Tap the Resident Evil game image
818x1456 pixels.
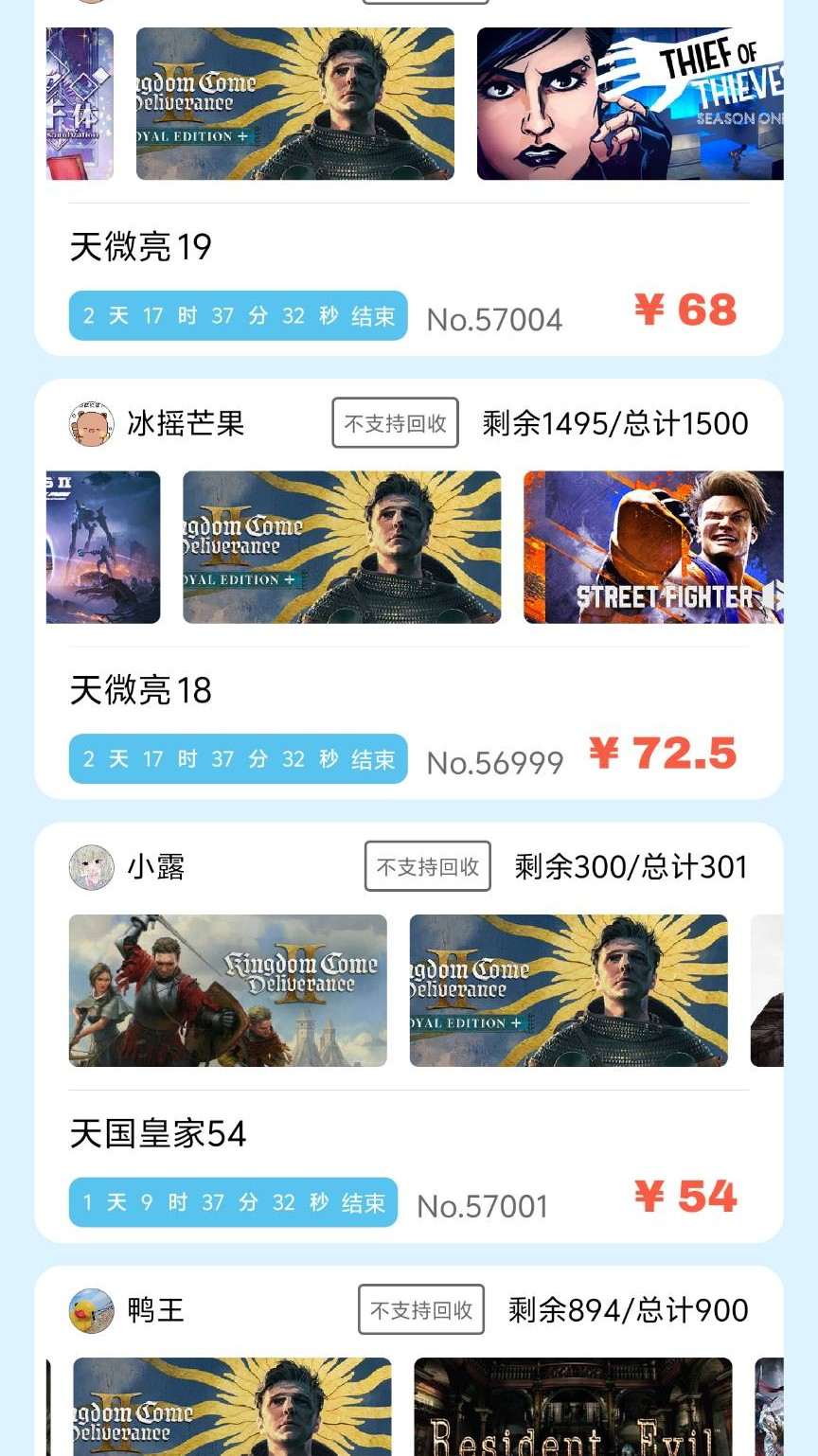(573, 1406)
